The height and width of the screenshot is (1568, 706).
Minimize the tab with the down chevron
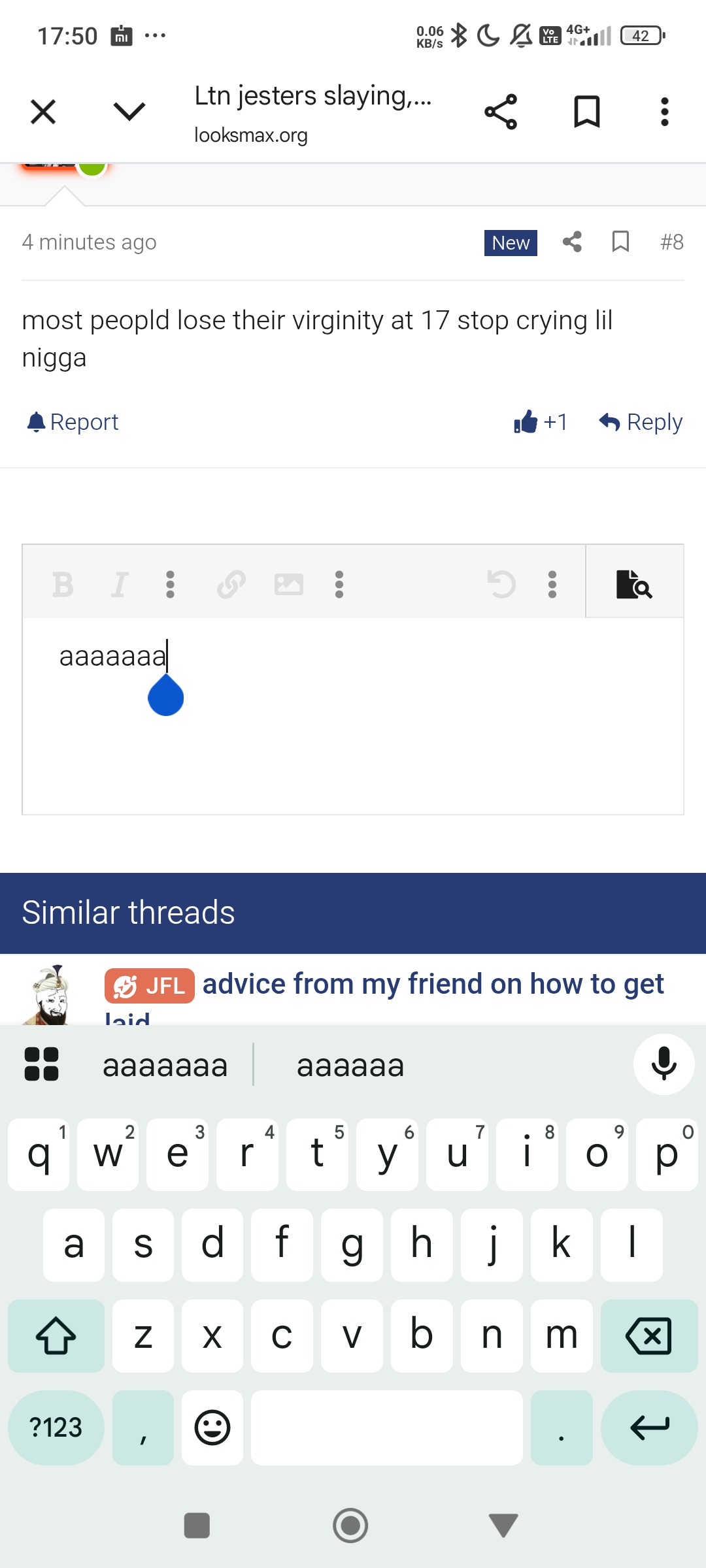[x=129, y=112]
